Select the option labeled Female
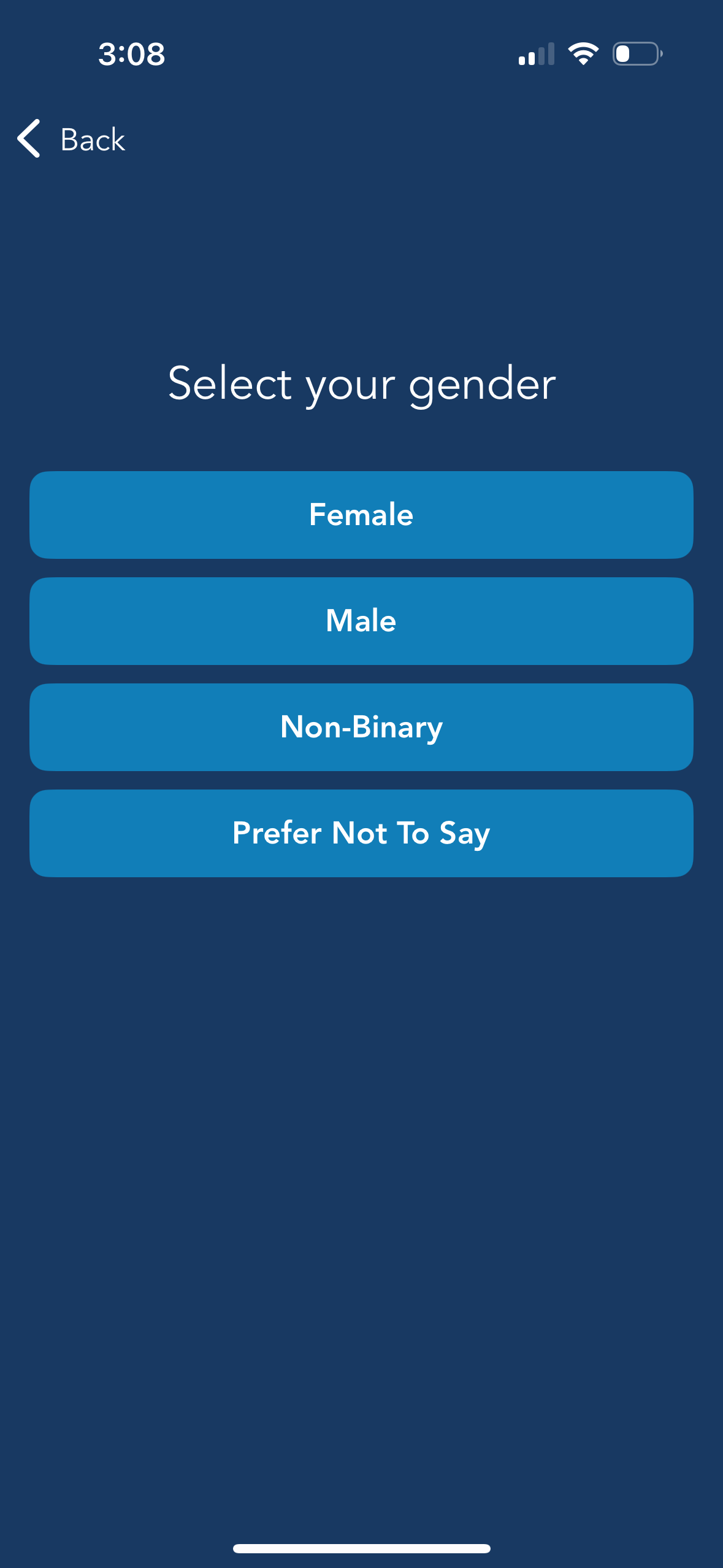The width and height of the screenshot is (723, 1568). click(x=361, y=515)
